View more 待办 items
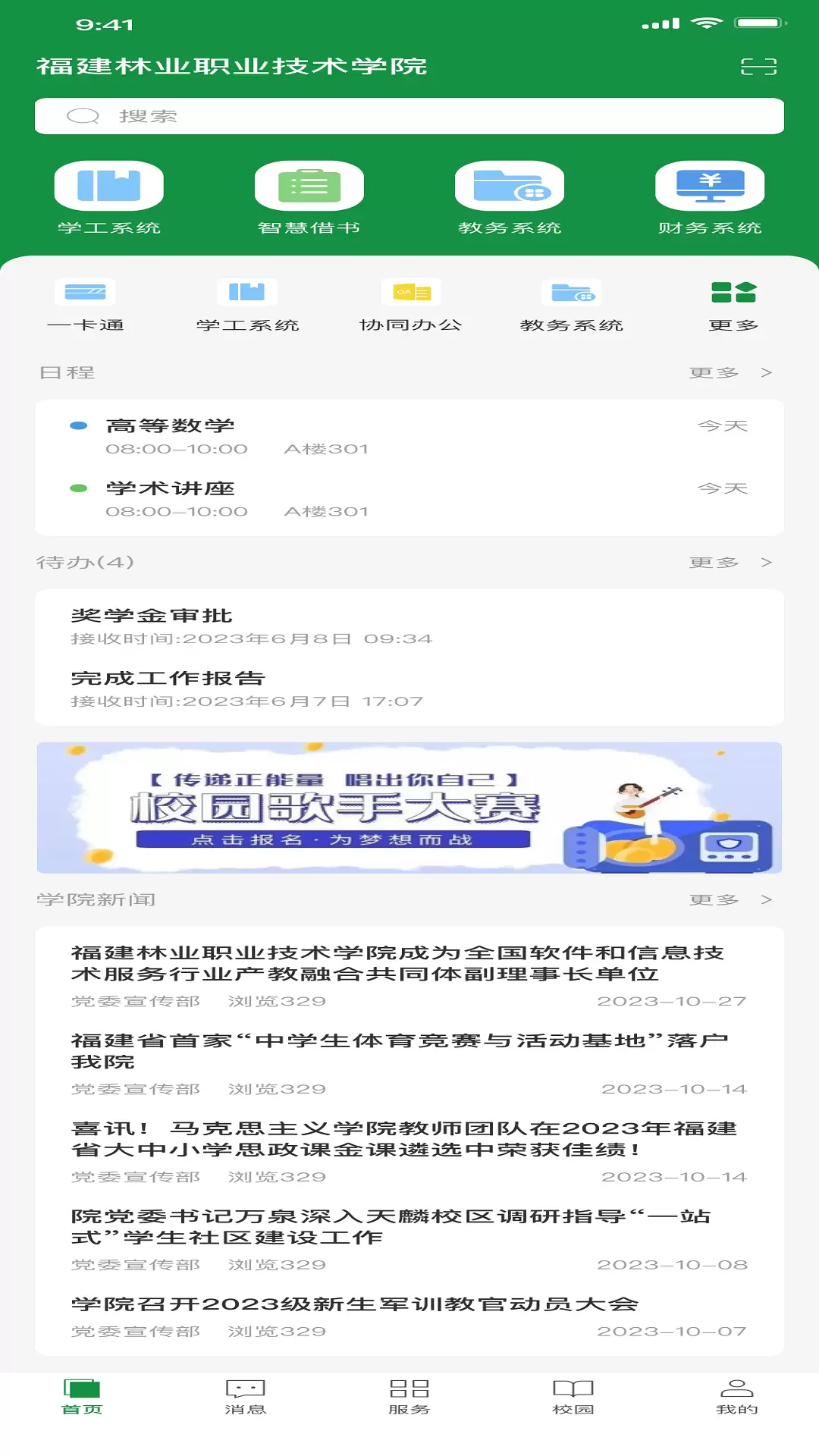Screen dimensions: 819x1456 (x=730, y=562)
